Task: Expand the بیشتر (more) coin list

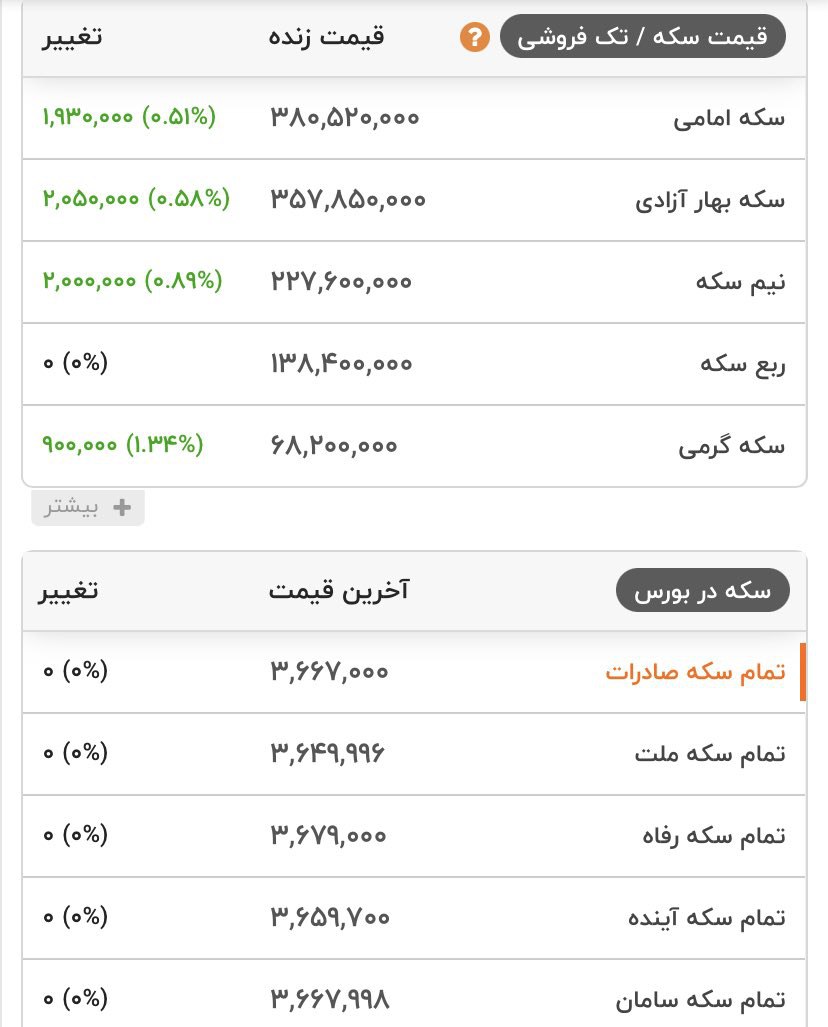Action: (88, 507)
